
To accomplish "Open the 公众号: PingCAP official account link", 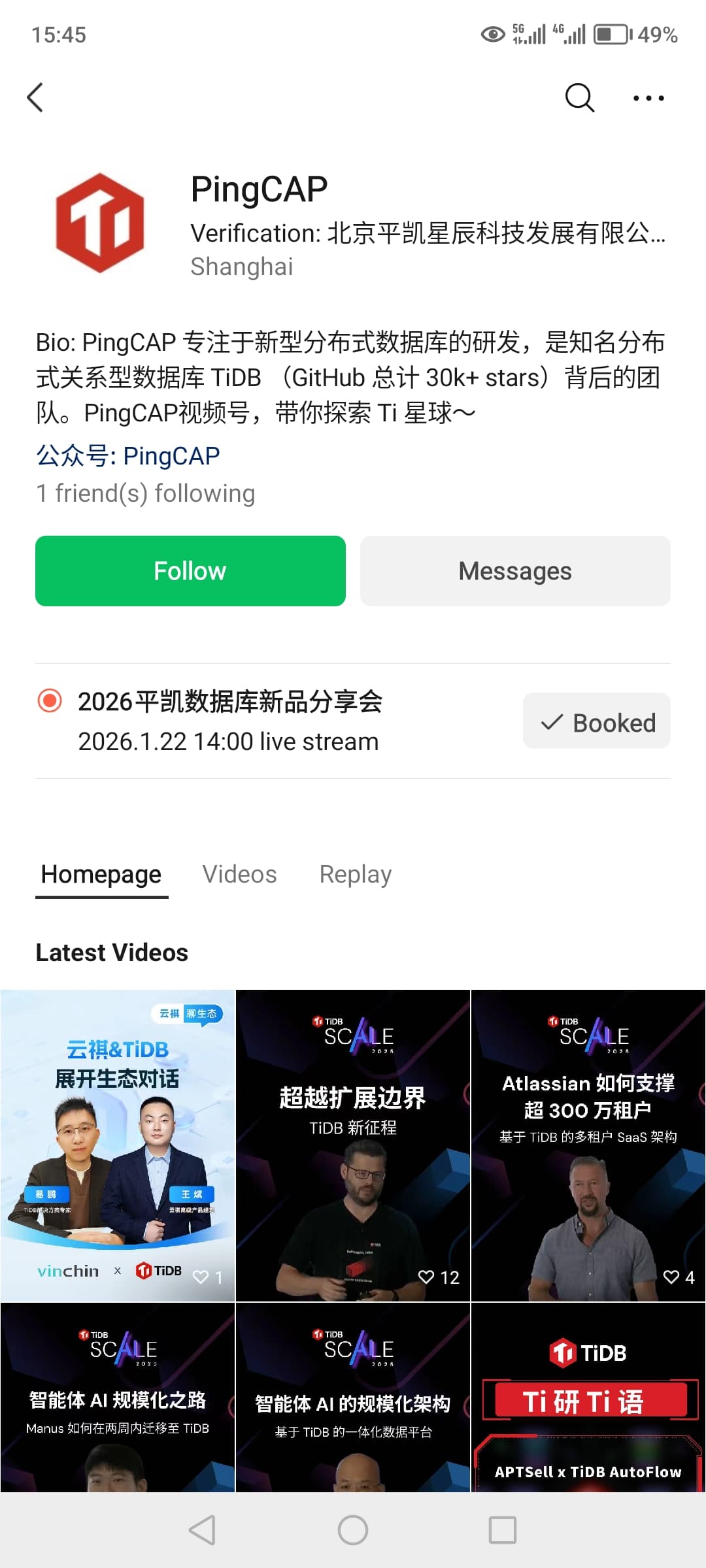I will (x=128, y=456).
